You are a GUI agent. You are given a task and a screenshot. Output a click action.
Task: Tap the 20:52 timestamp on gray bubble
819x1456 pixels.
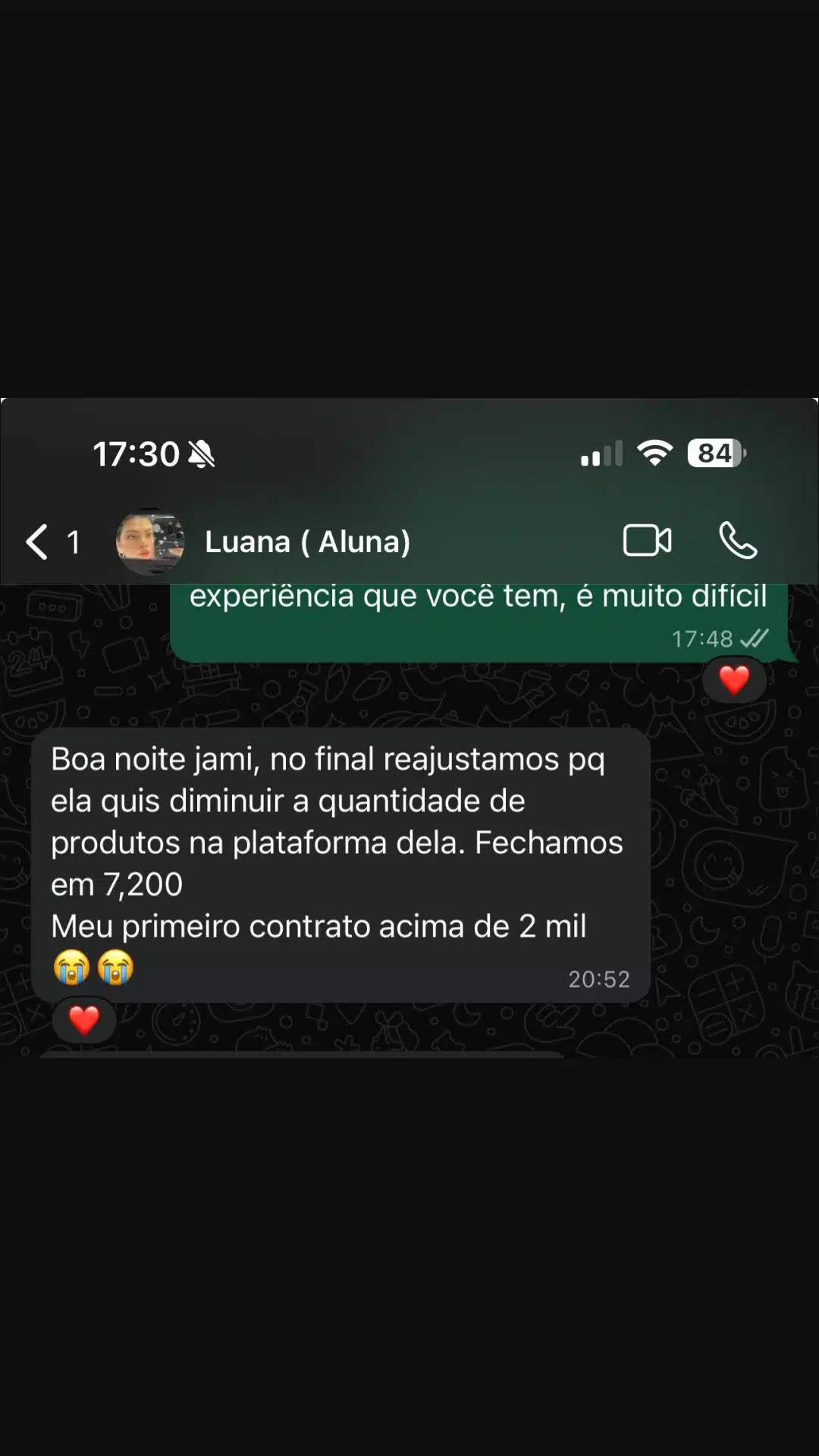[599, 978]
